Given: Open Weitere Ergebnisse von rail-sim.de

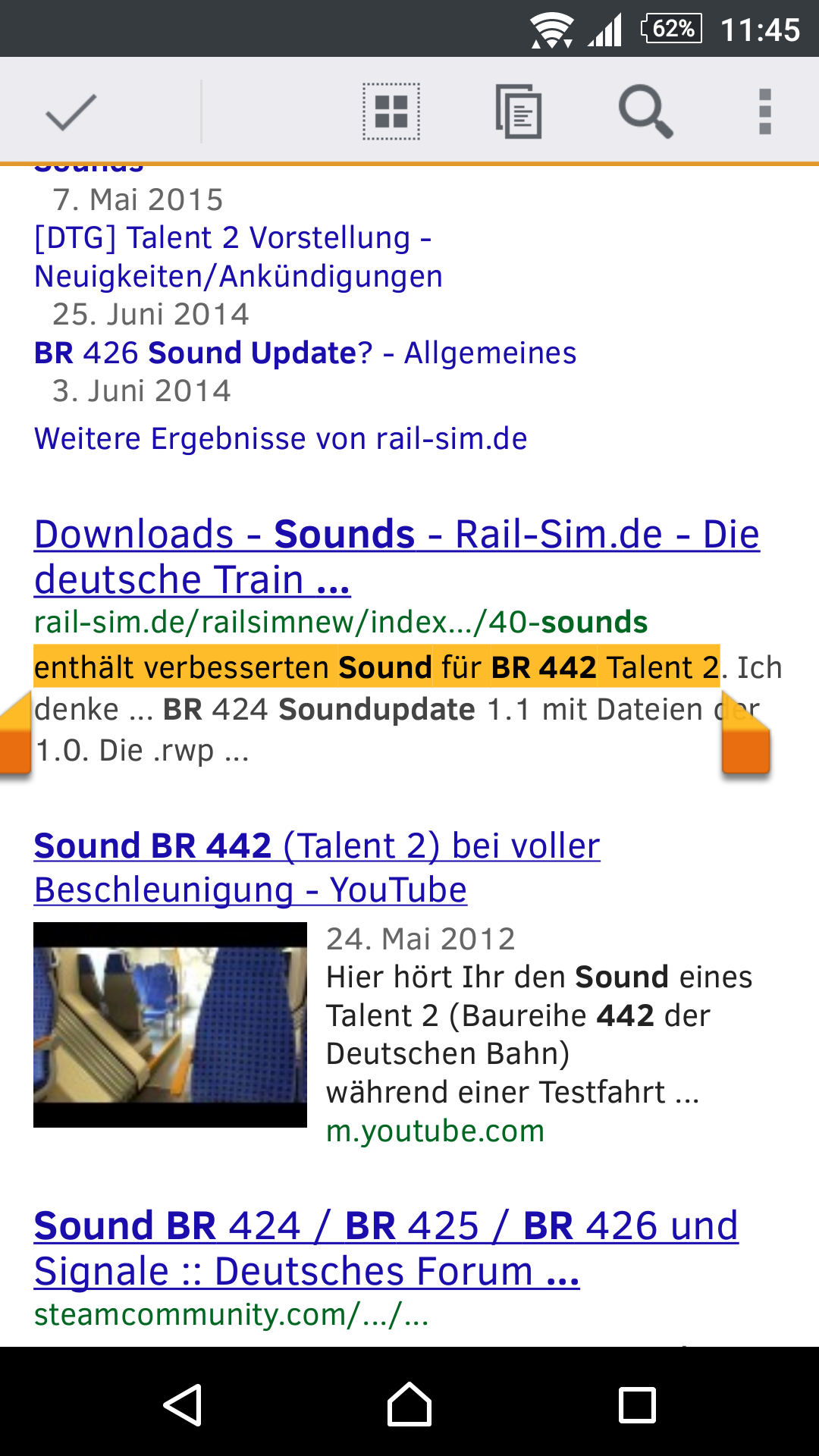Looking at the screenshot, I should pyautogui.click(x=281, y=439).
